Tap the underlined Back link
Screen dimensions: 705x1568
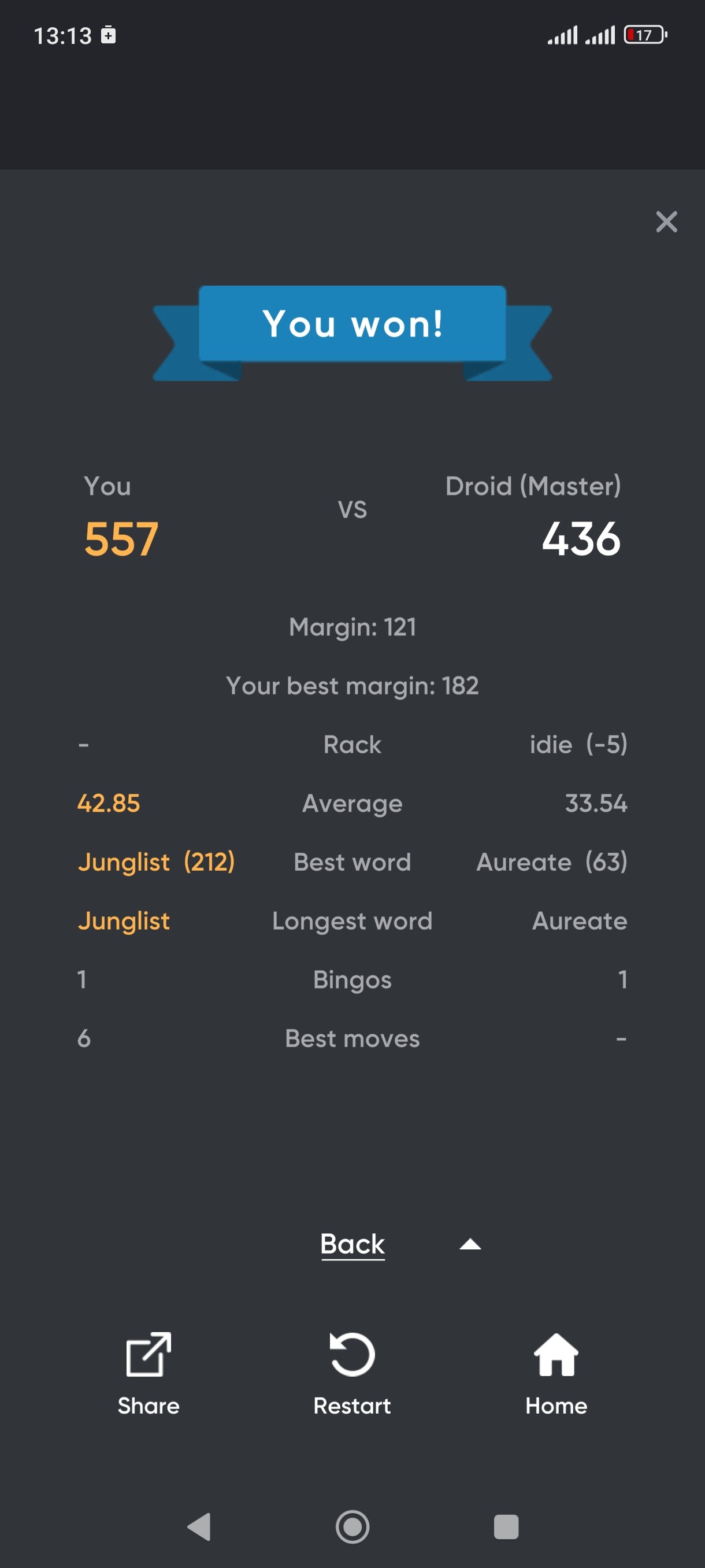tap(352, 1244)
